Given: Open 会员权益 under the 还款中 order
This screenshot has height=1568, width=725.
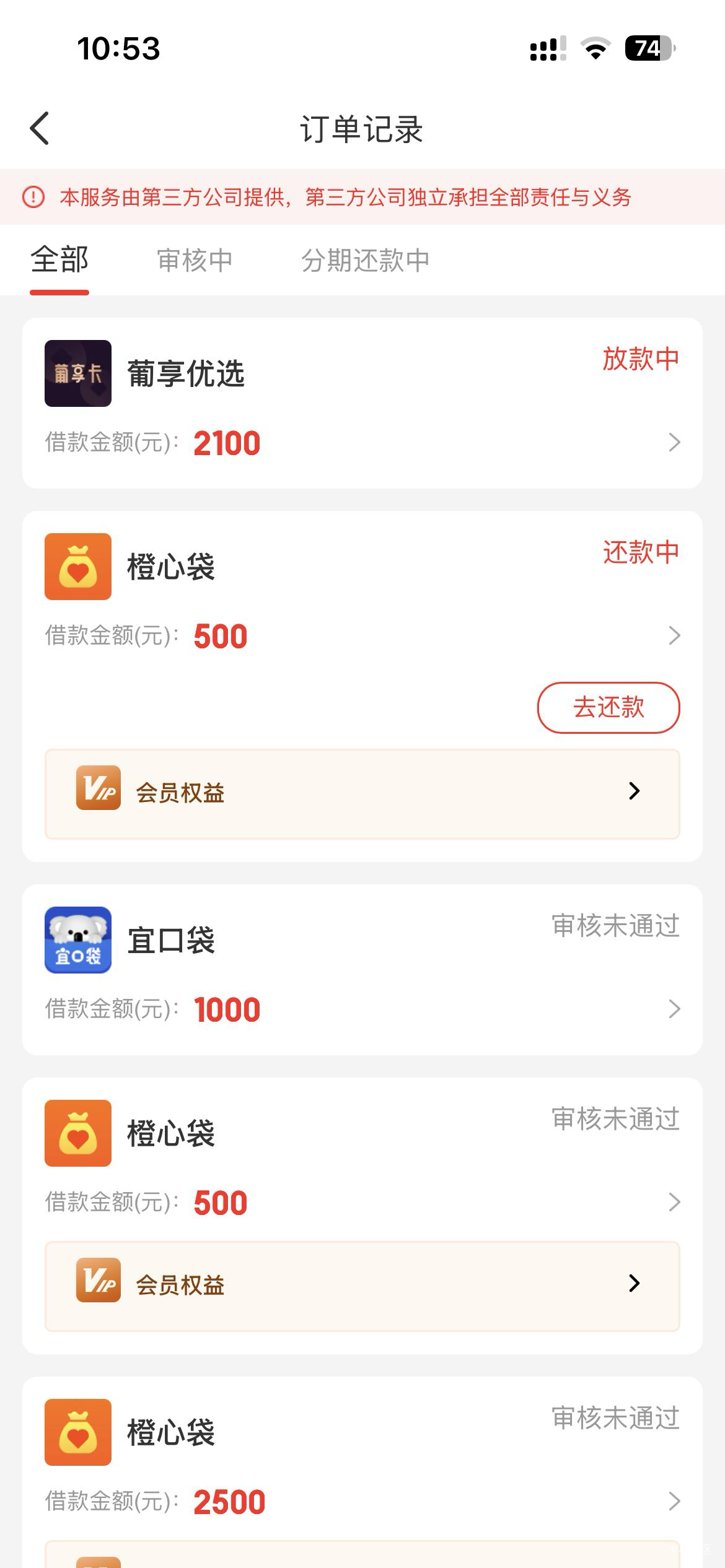Looking at the screenshot, I should tap(362, 794).
